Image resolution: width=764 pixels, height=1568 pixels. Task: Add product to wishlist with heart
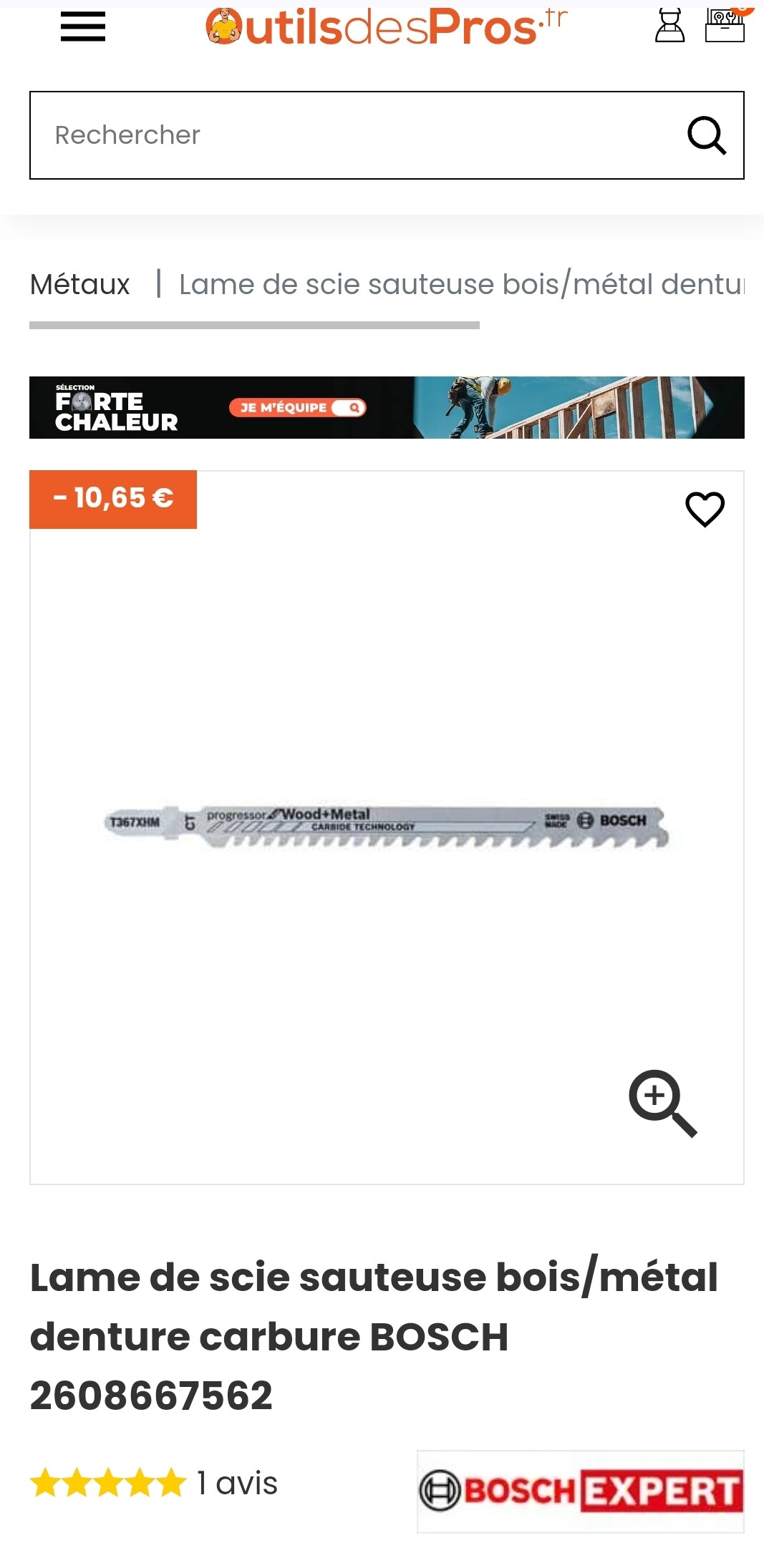pos(705,509)
